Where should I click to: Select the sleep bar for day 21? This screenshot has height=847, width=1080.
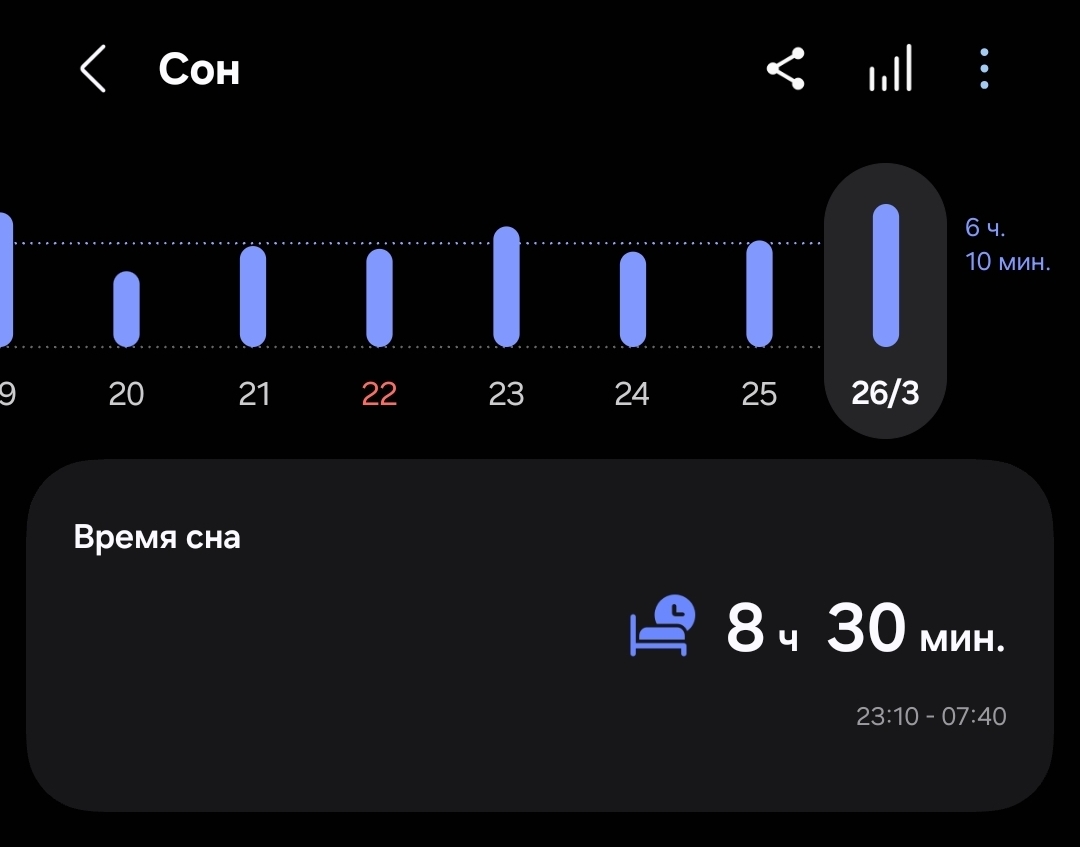(x=253, y=297)
